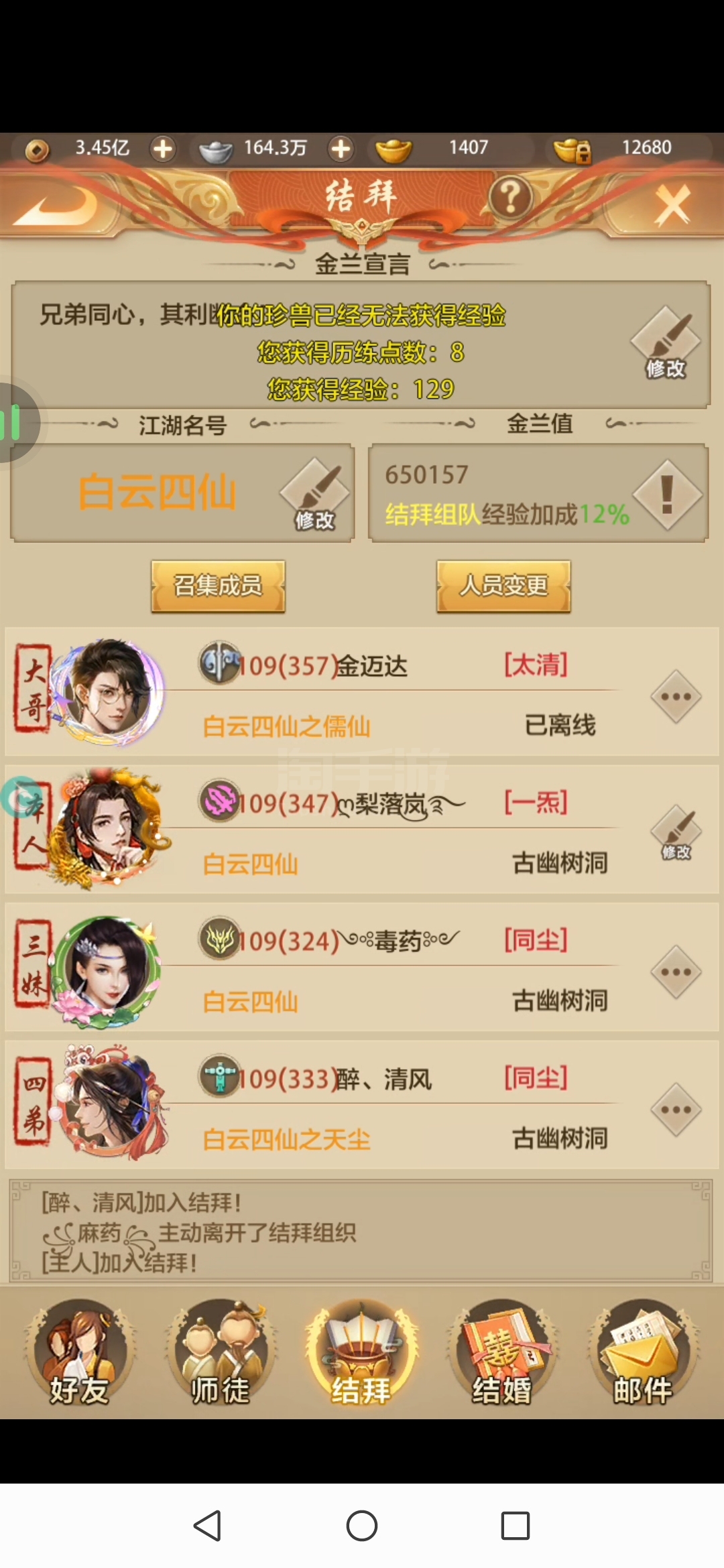Add silver with the second plus icon

pos(341,149)
